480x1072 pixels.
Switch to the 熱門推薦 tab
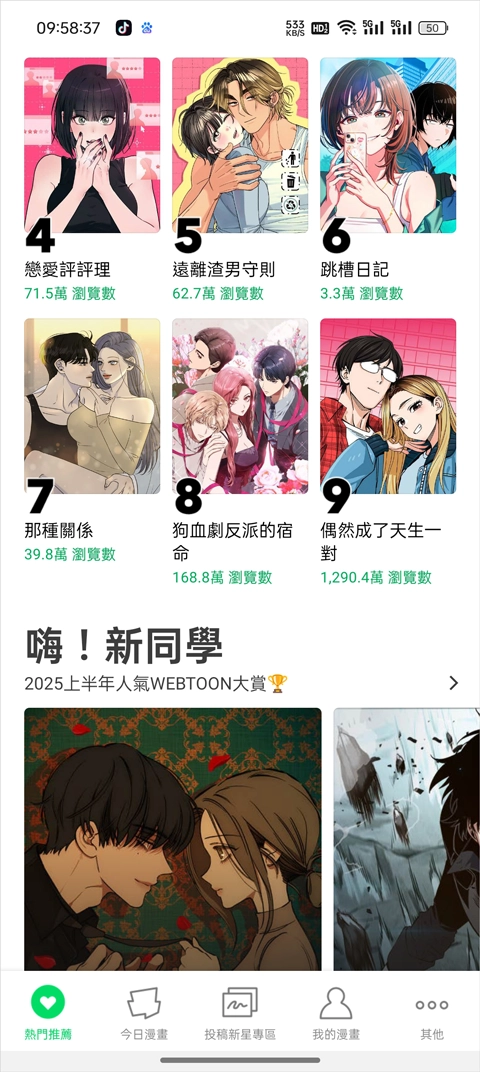pyautogui.click(x=48, y=1013)
